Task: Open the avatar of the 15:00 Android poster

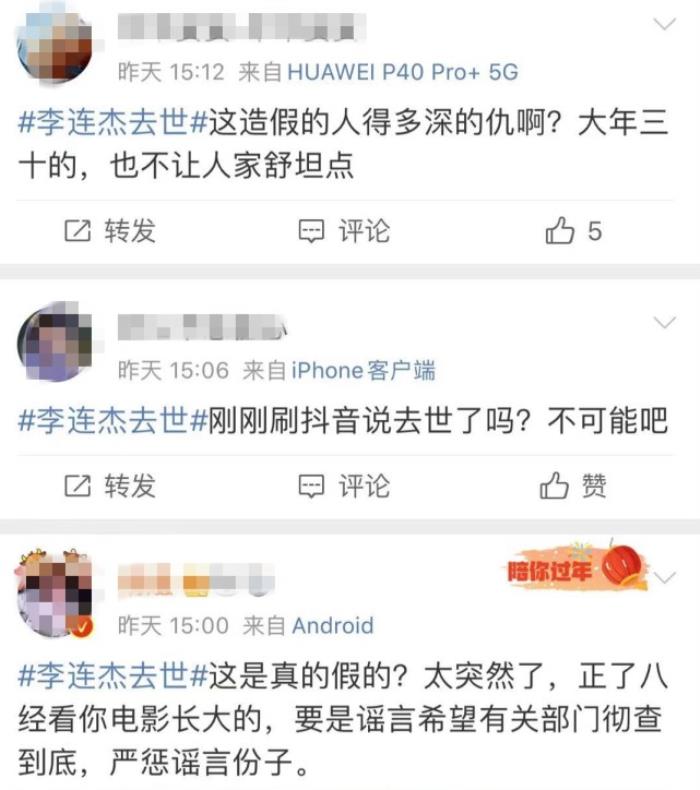Action: point(55,597)
